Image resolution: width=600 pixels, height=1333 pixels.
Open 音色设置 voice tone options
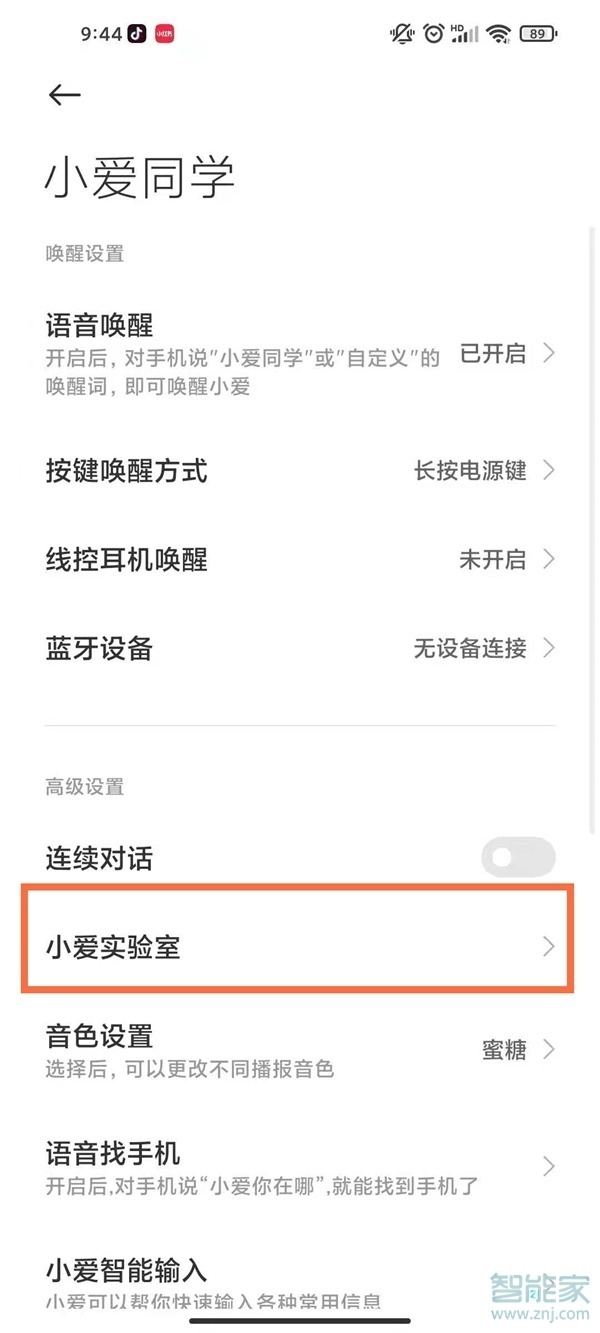pyautogui.click(x=298, y=1050)
